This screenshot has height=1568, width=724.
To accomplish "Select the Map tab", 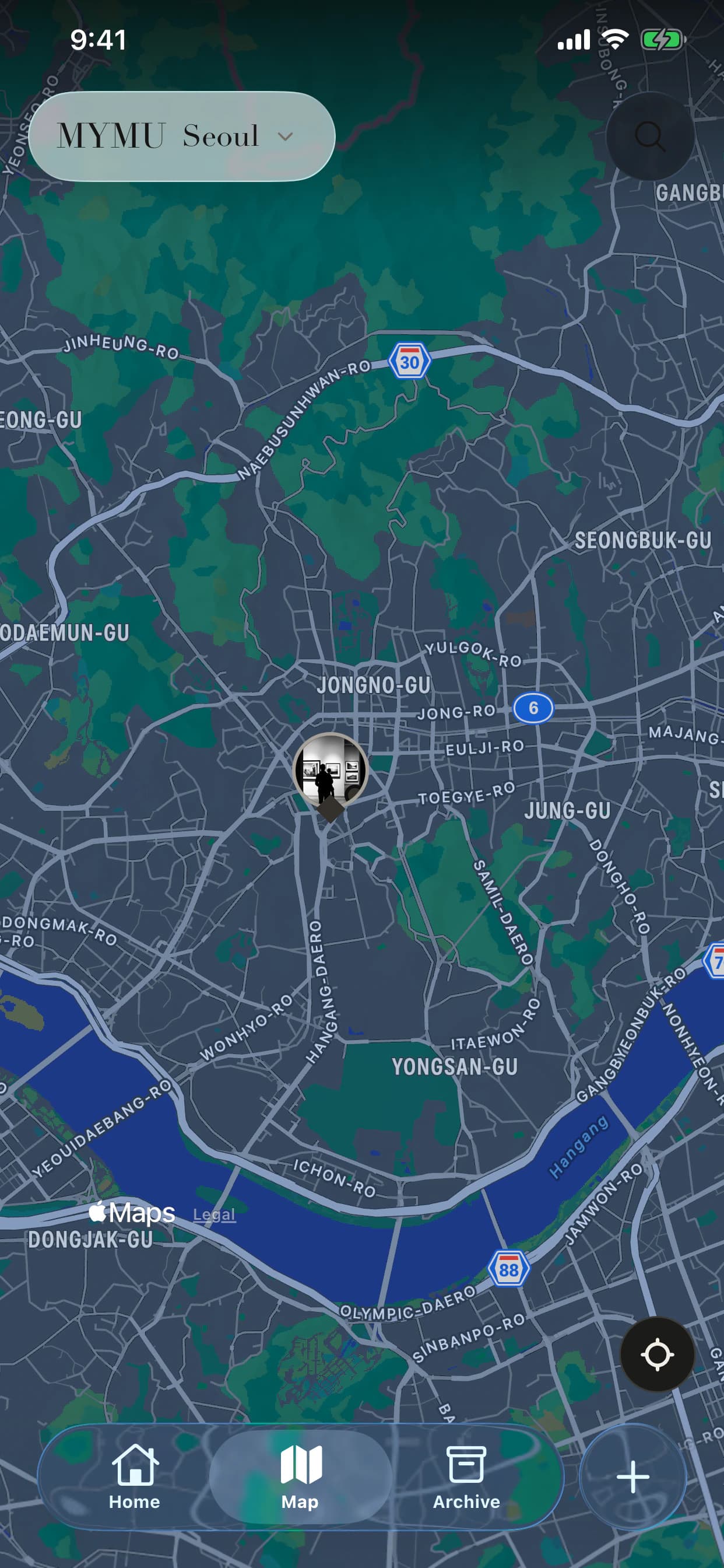I will click(x=300, y=1476).
